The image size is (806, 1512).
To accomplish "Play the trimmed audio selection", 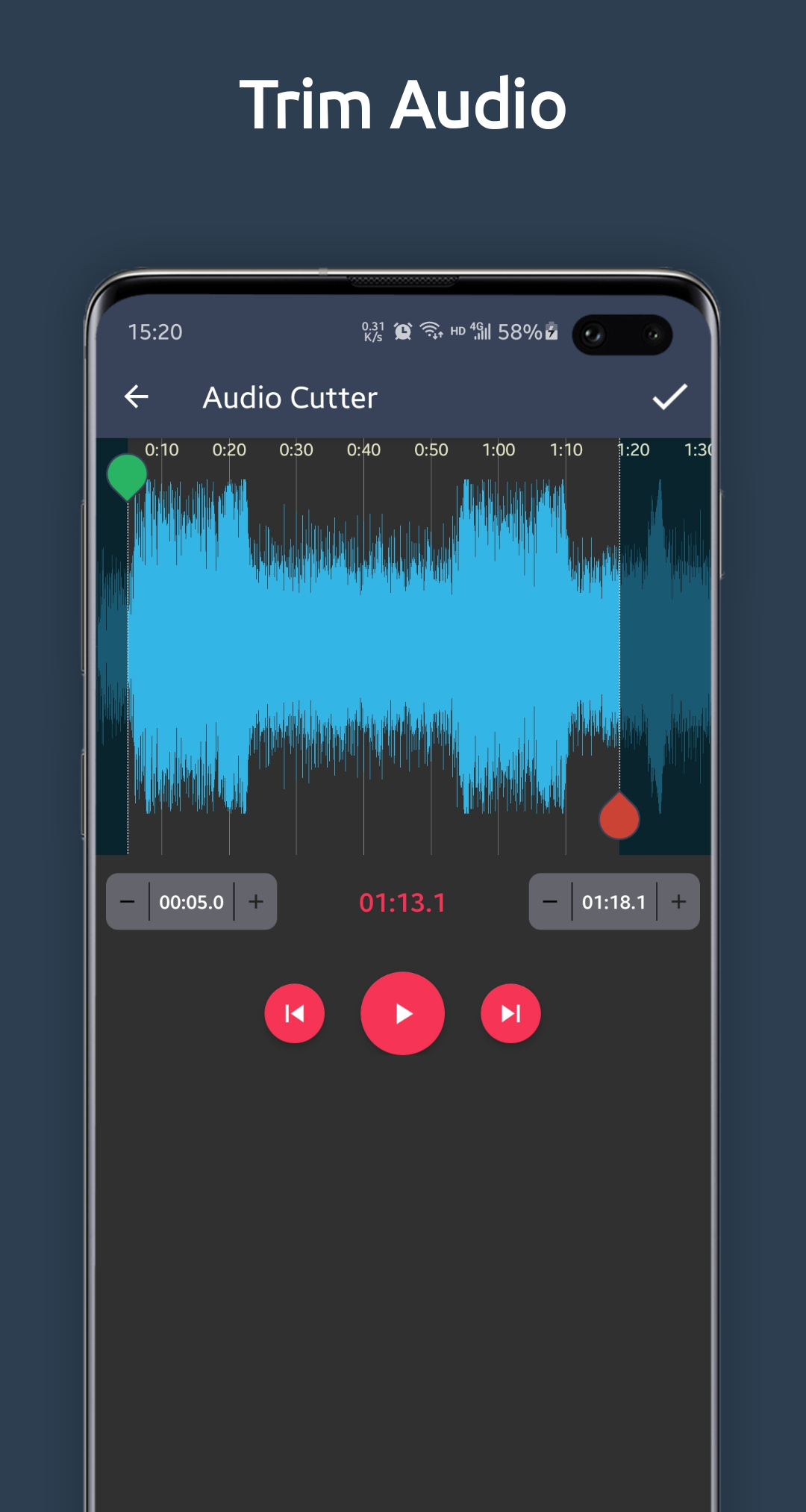I will click(402, 1013).
